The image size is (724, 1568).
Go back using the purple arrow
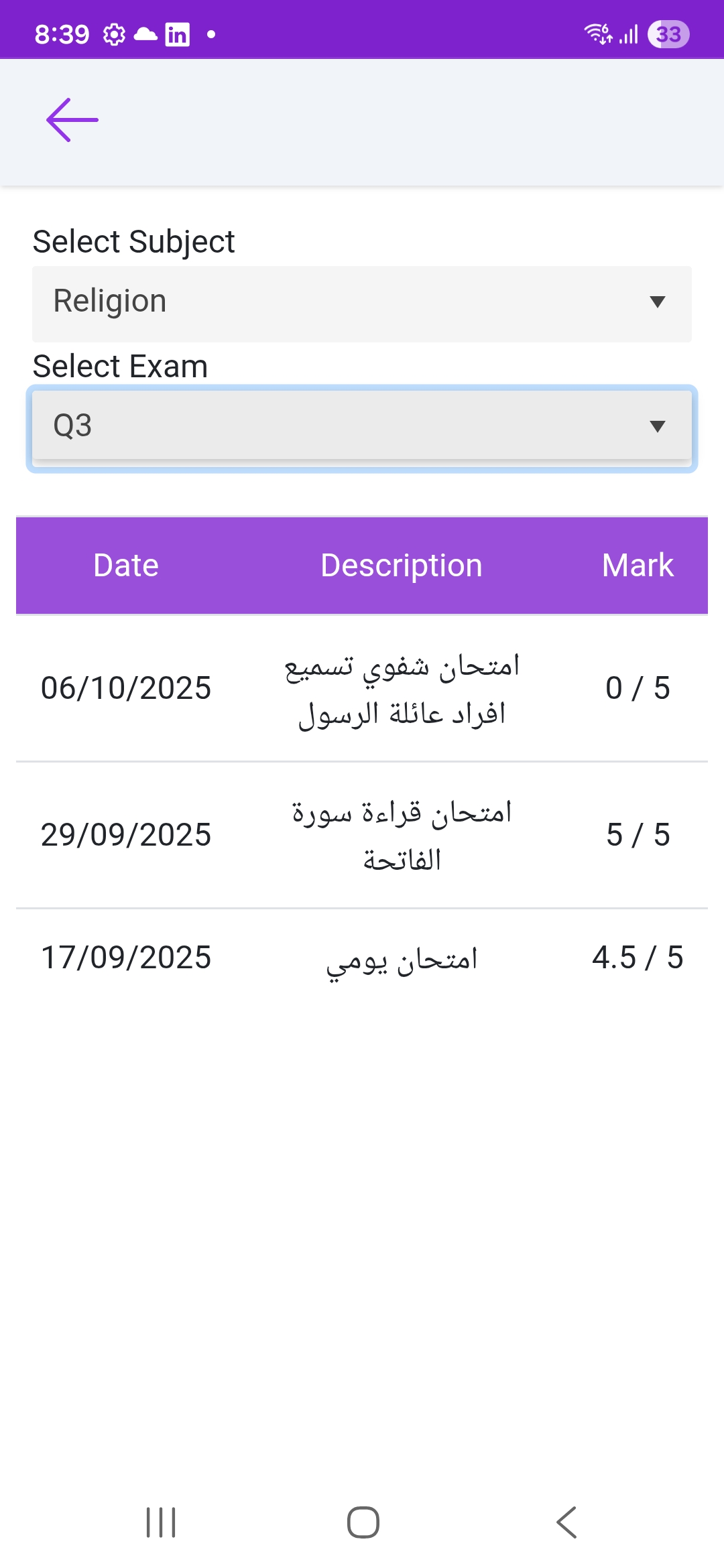72,120
